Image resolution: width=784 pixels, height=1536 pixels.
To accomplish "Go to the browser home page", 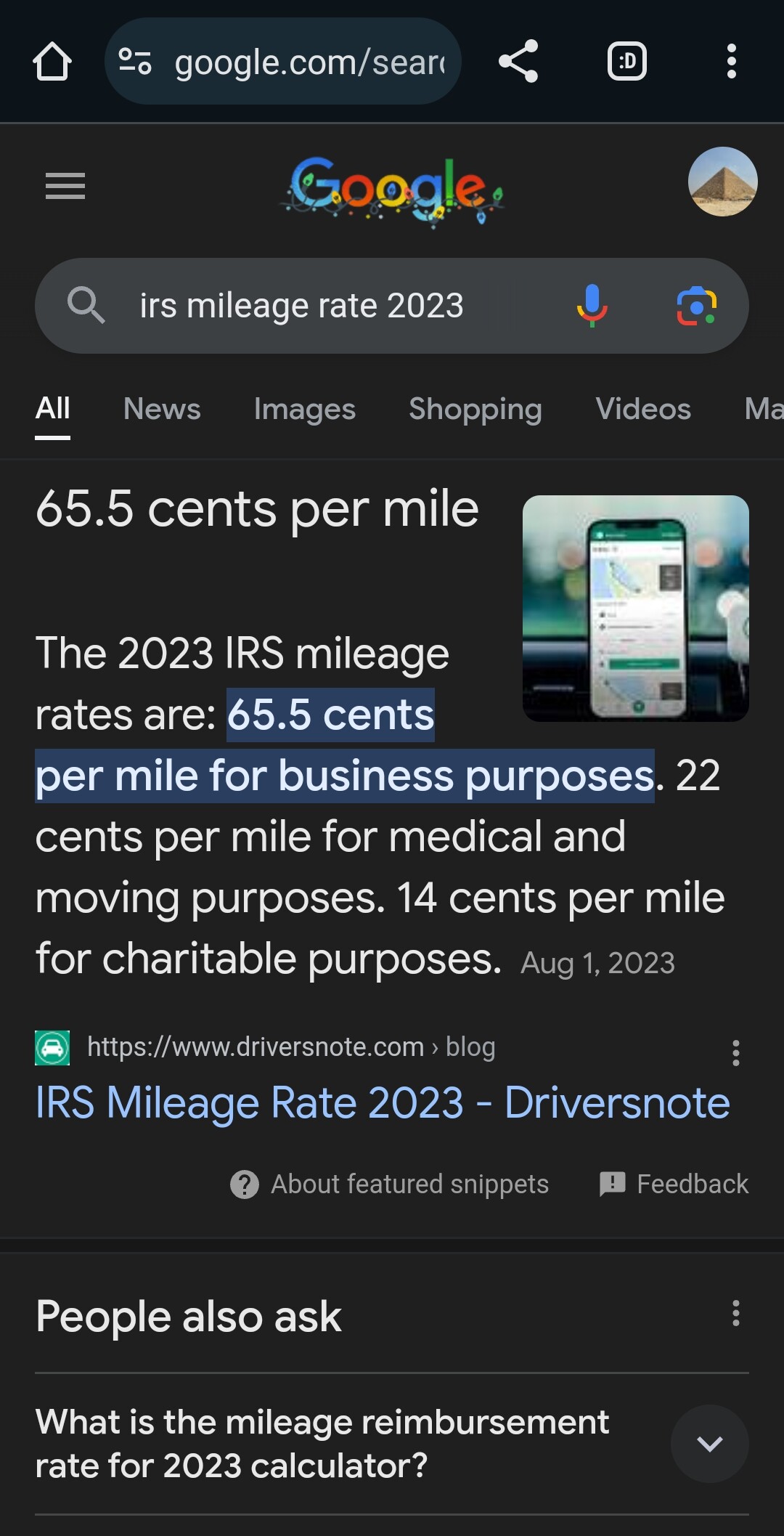I will click(x=52, y=62).
